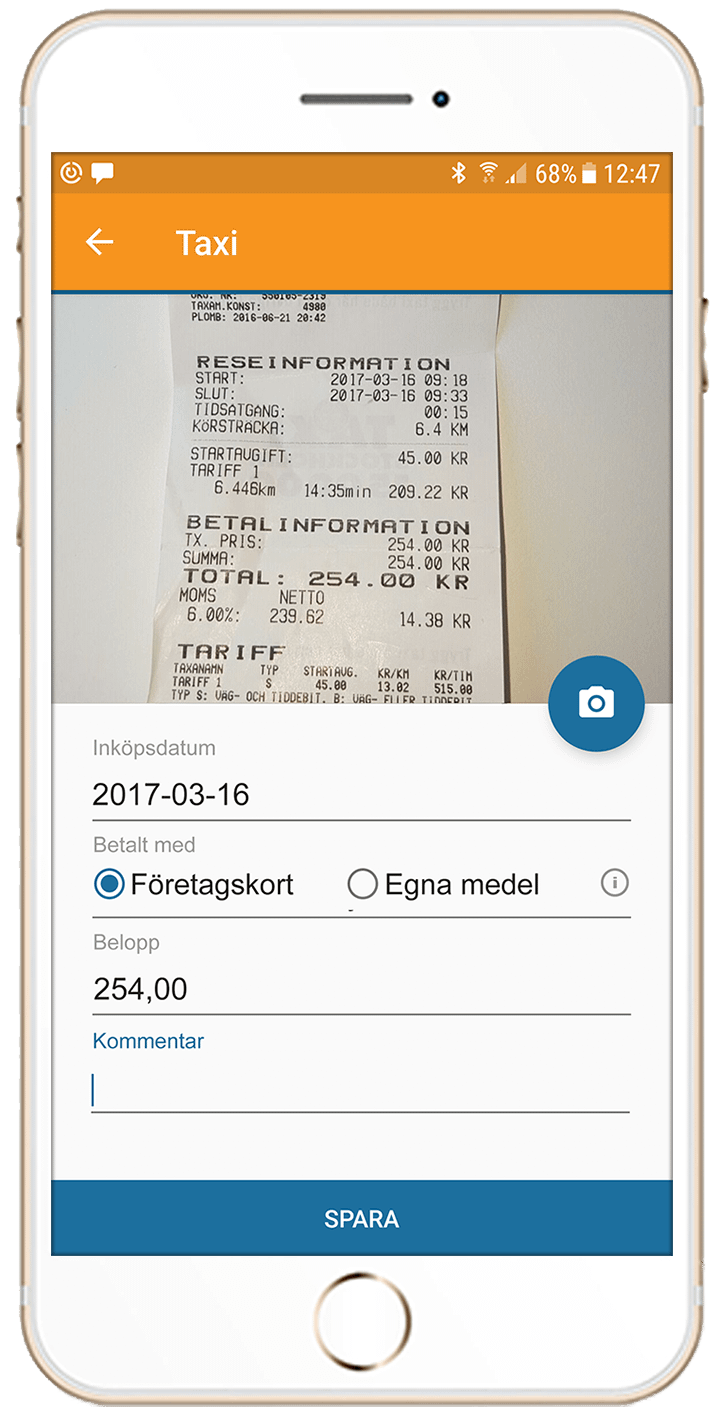Edit the Belopp amount field

coord(360,989)
